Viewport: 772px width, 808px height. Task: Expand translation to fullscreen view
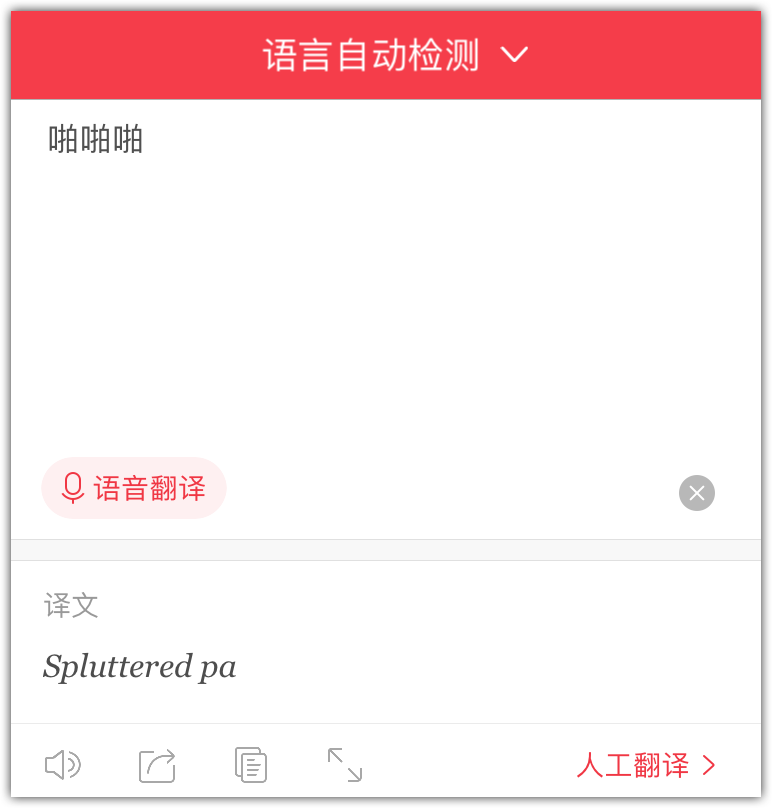344,765
